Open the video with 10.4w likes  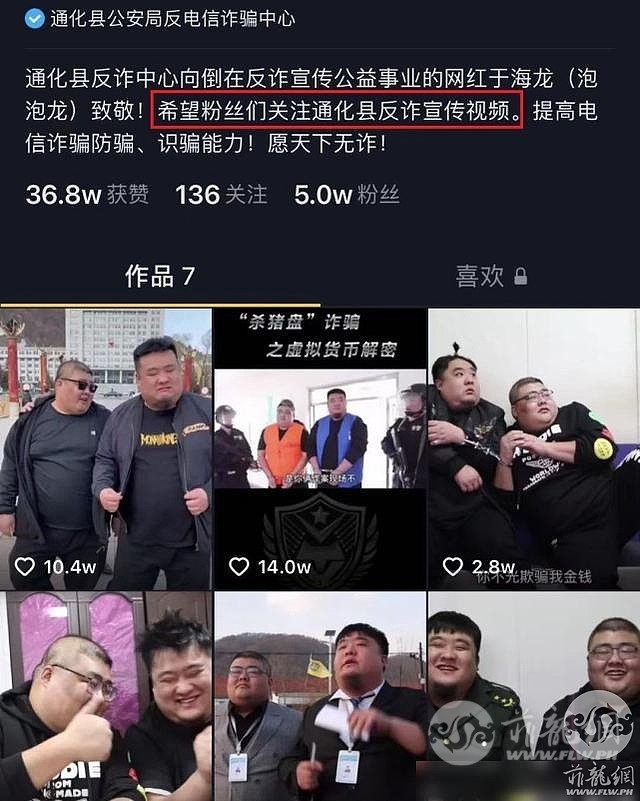[105, 448]
